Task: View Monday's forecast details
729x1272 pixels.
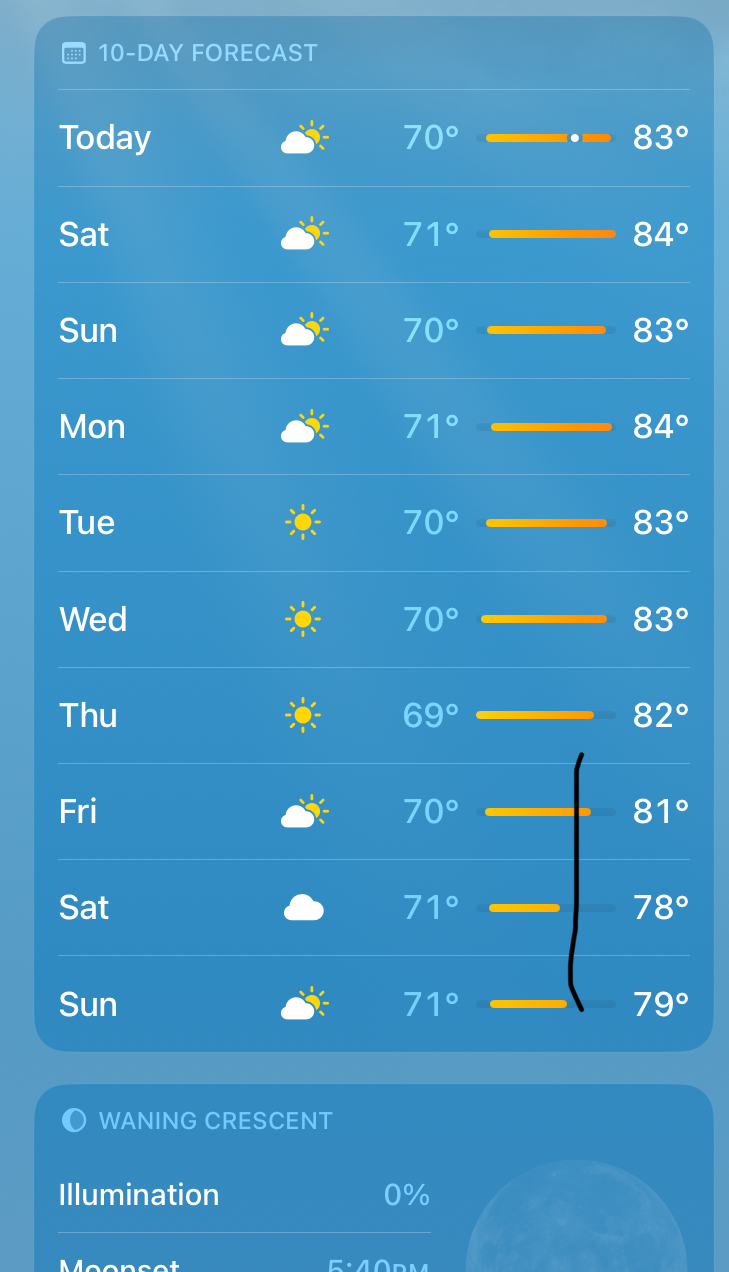Action: coord(373,427)
